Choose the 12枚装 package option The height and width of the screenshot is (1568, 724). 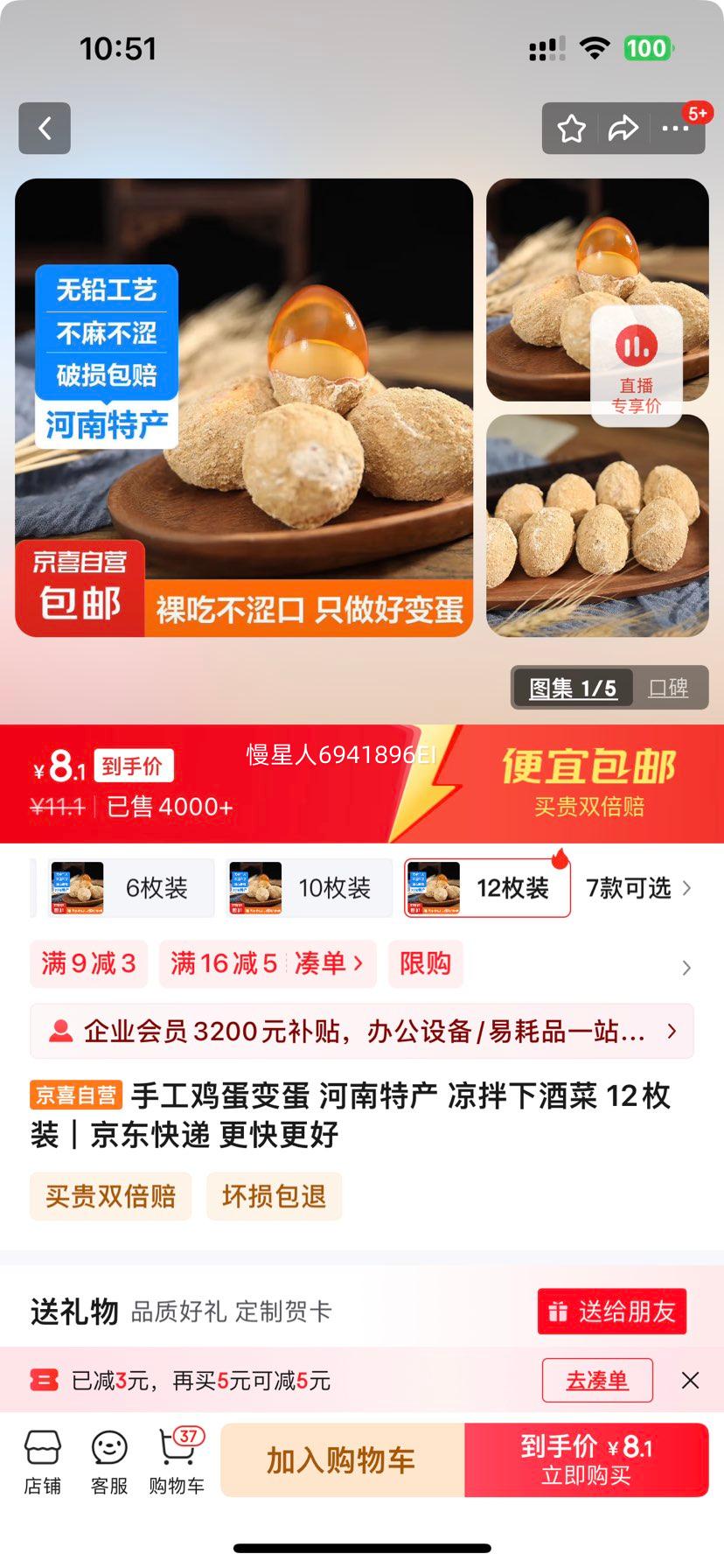[486, 888]
